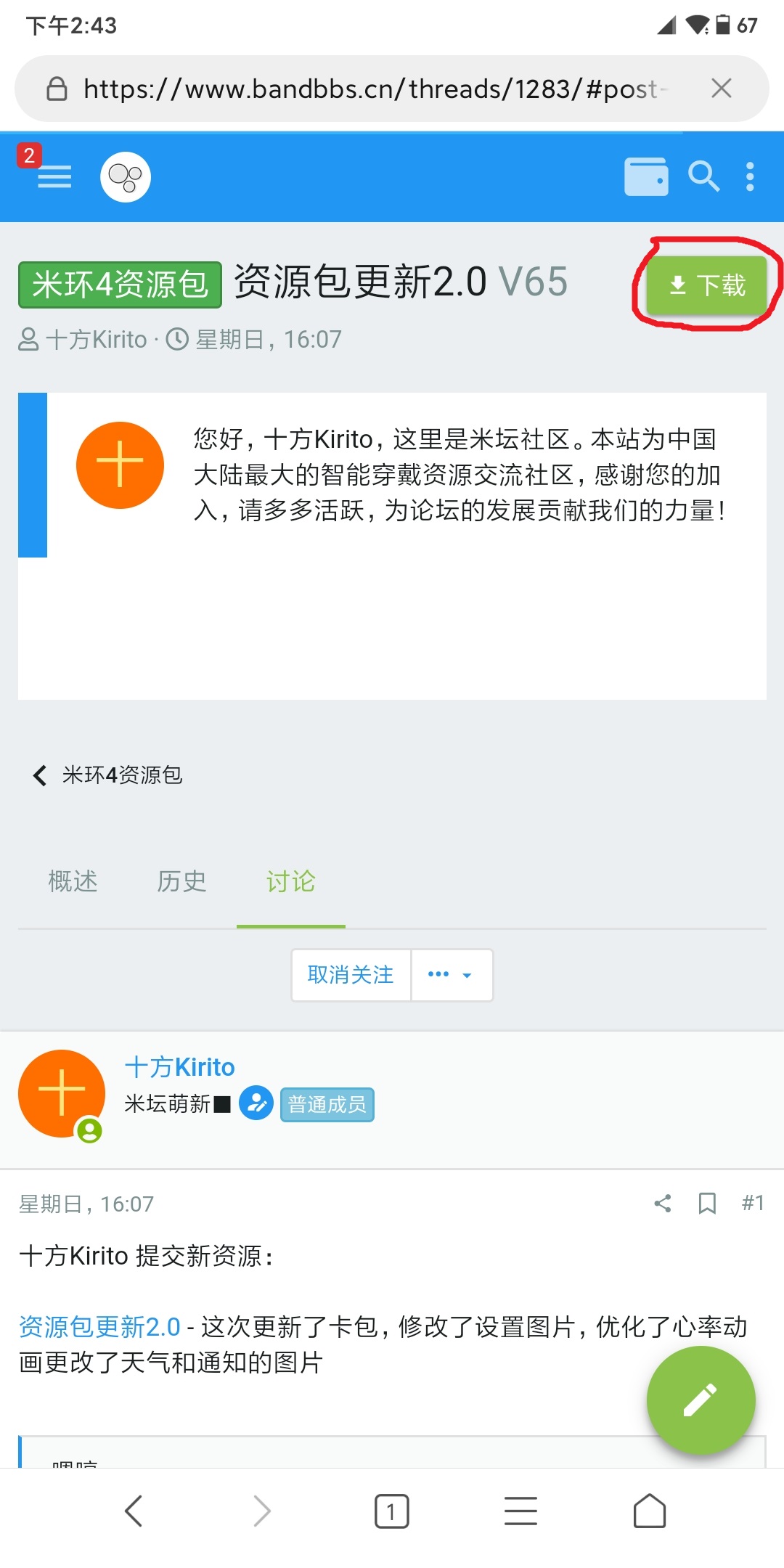784x1568 pixels.
Task: Switch to the 历史 tab
Action: 181,882
